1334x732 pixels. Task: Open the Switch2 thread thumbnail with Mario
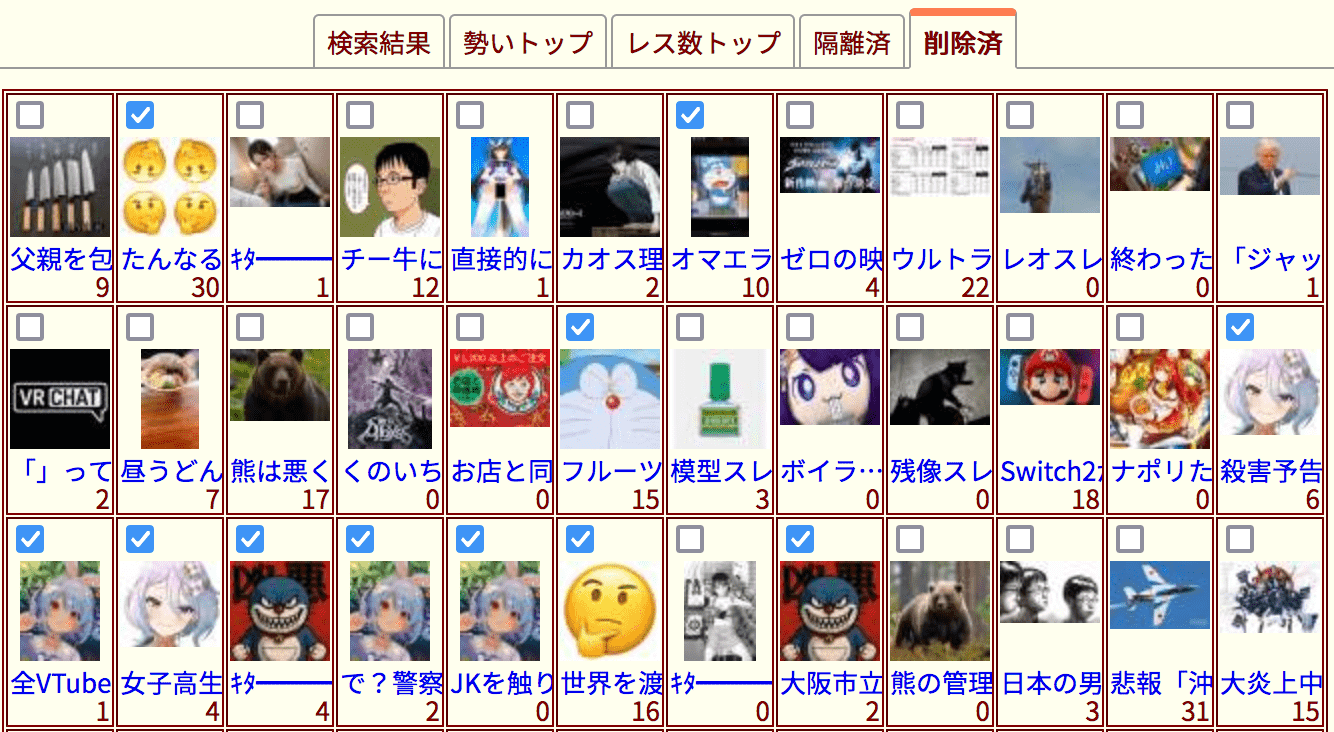tap(1050, 377)
